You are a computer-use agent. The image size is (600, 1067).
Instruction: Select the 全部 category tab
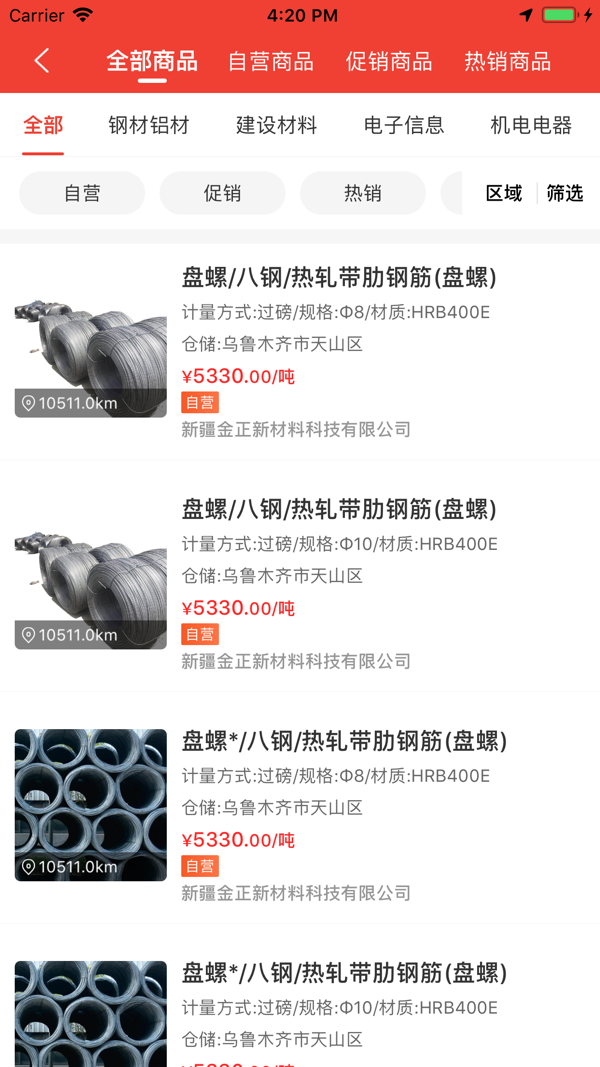(43, 125)
